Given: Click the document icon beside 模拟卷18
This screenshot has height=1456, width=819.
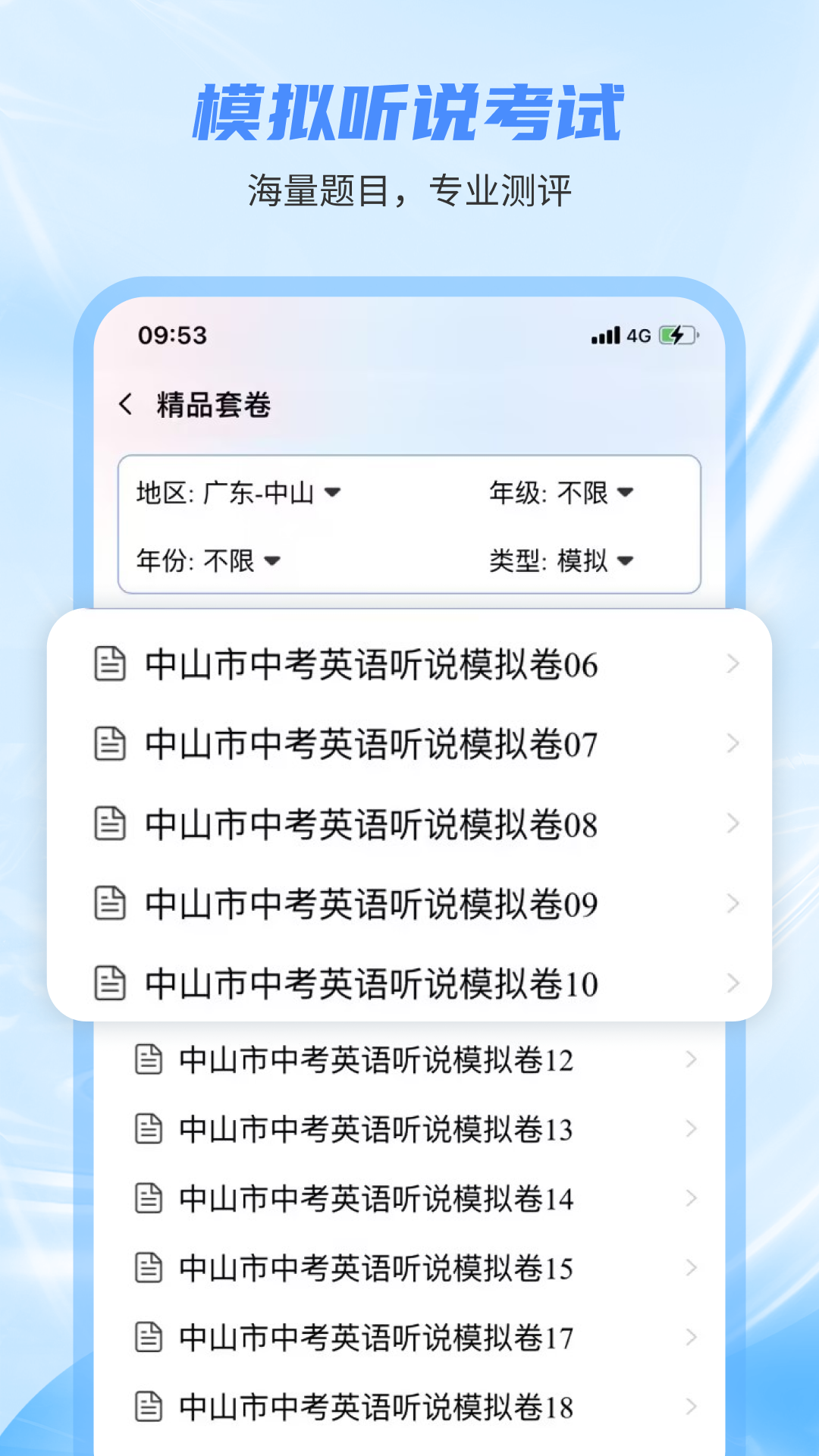Looking at the screenshot, I should (x=149, y=1407).
